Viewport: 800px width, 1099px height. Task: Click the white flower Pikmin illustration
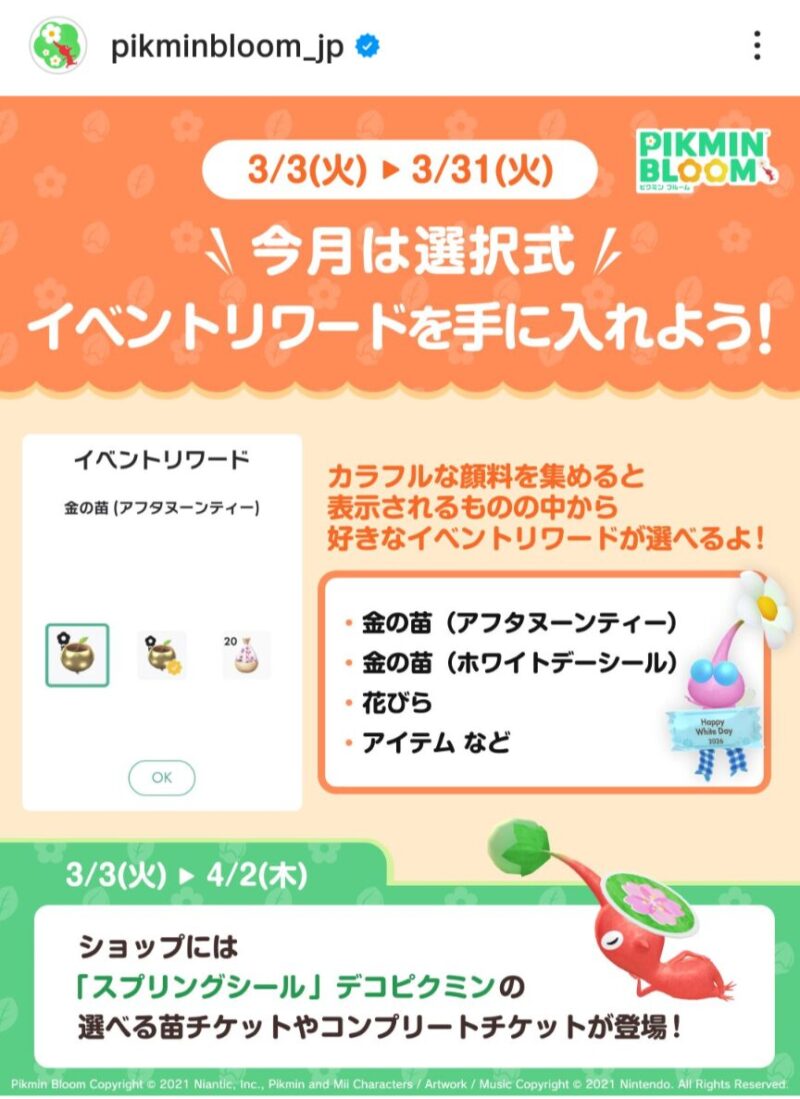coord(716,670)
